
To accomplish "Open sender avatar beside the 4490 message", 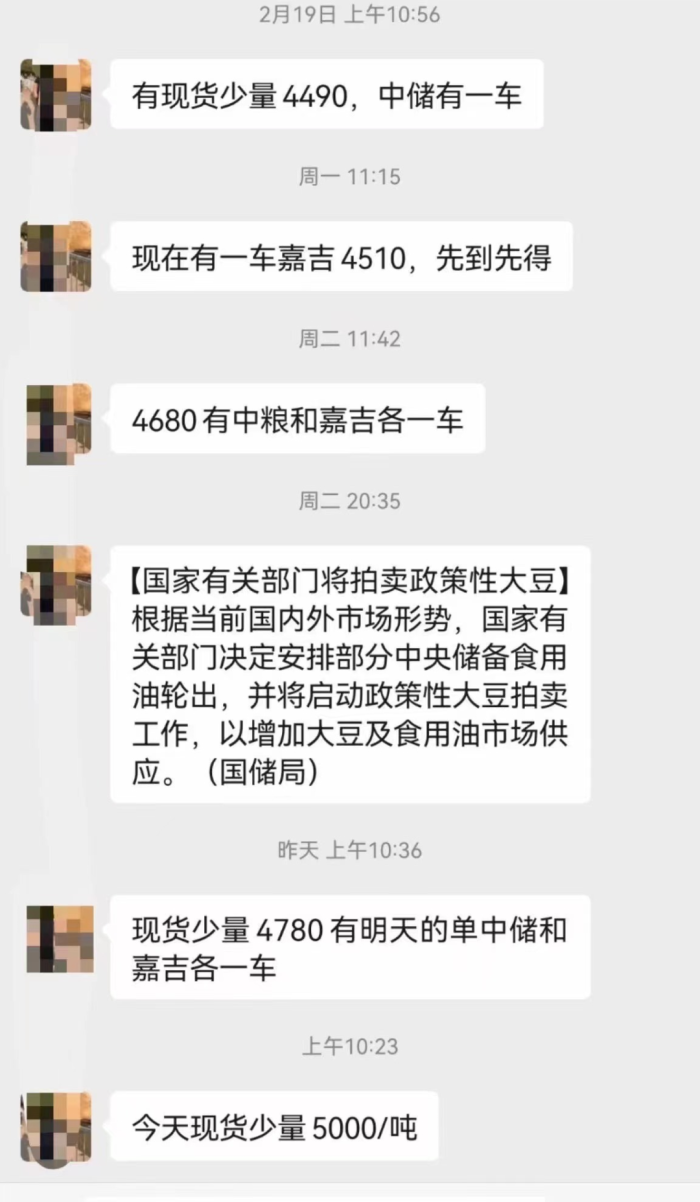I will pos(56,94).
